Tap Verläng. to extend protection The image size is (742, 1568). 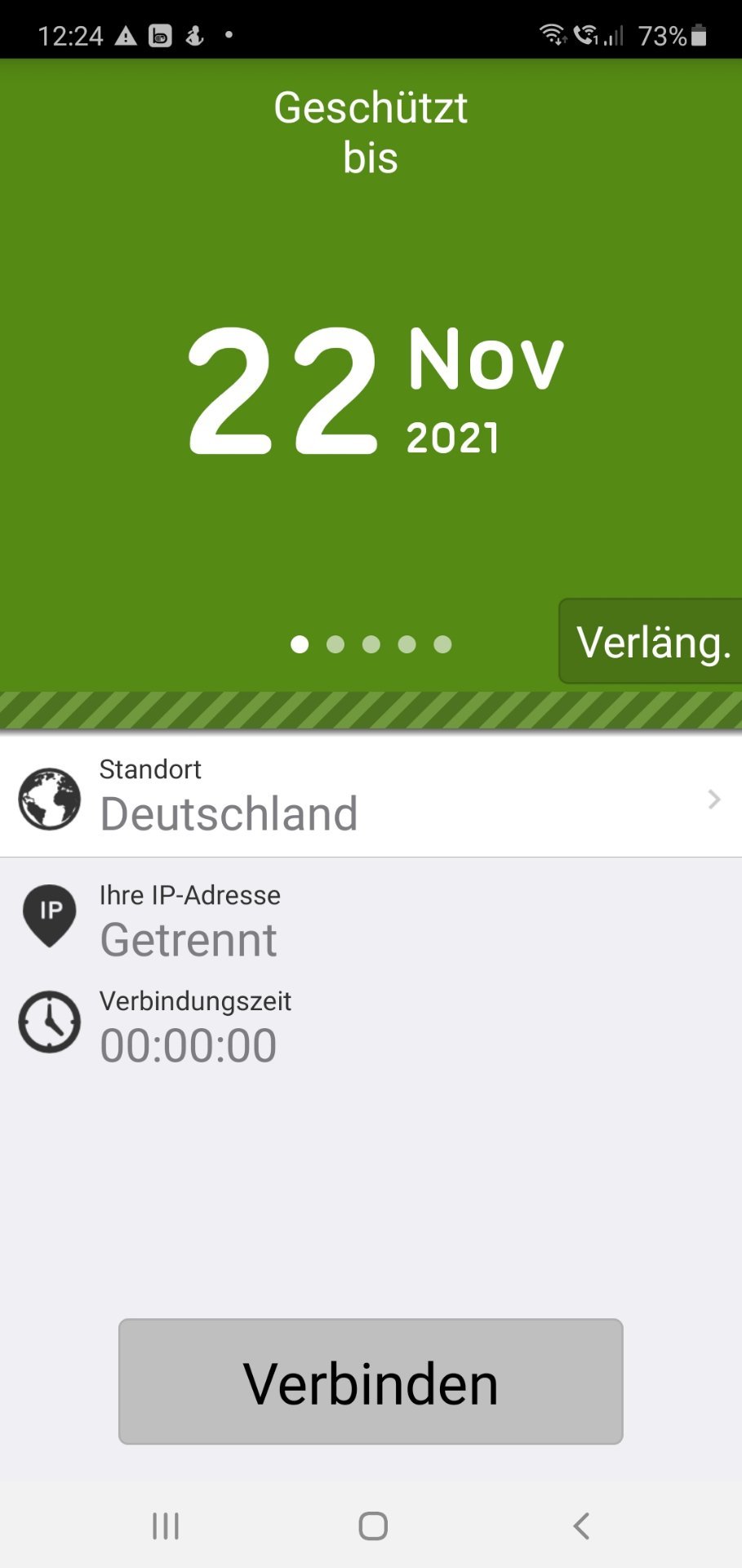tap(651, 642)
